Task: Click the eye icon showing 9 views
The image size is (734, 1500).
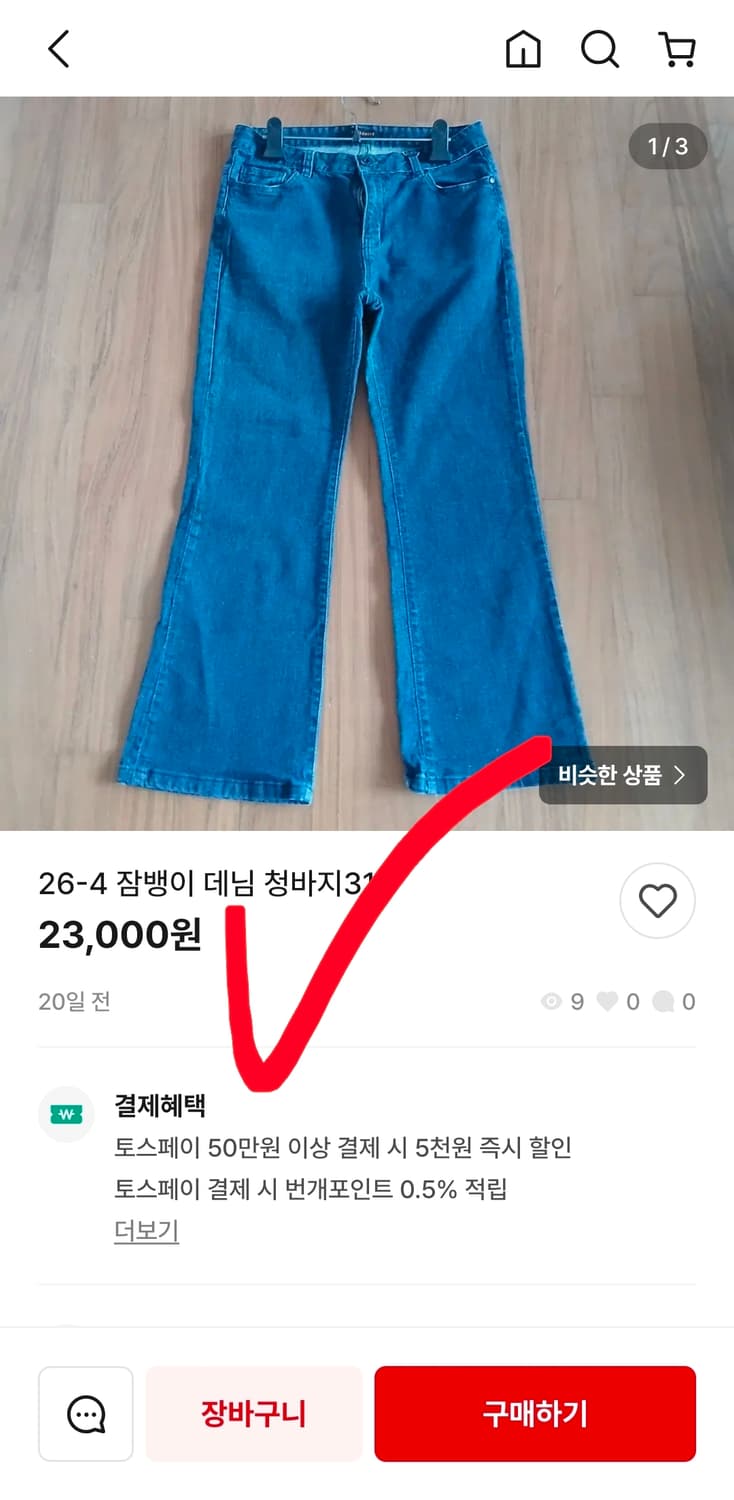Action: (x=551, y=1002)
